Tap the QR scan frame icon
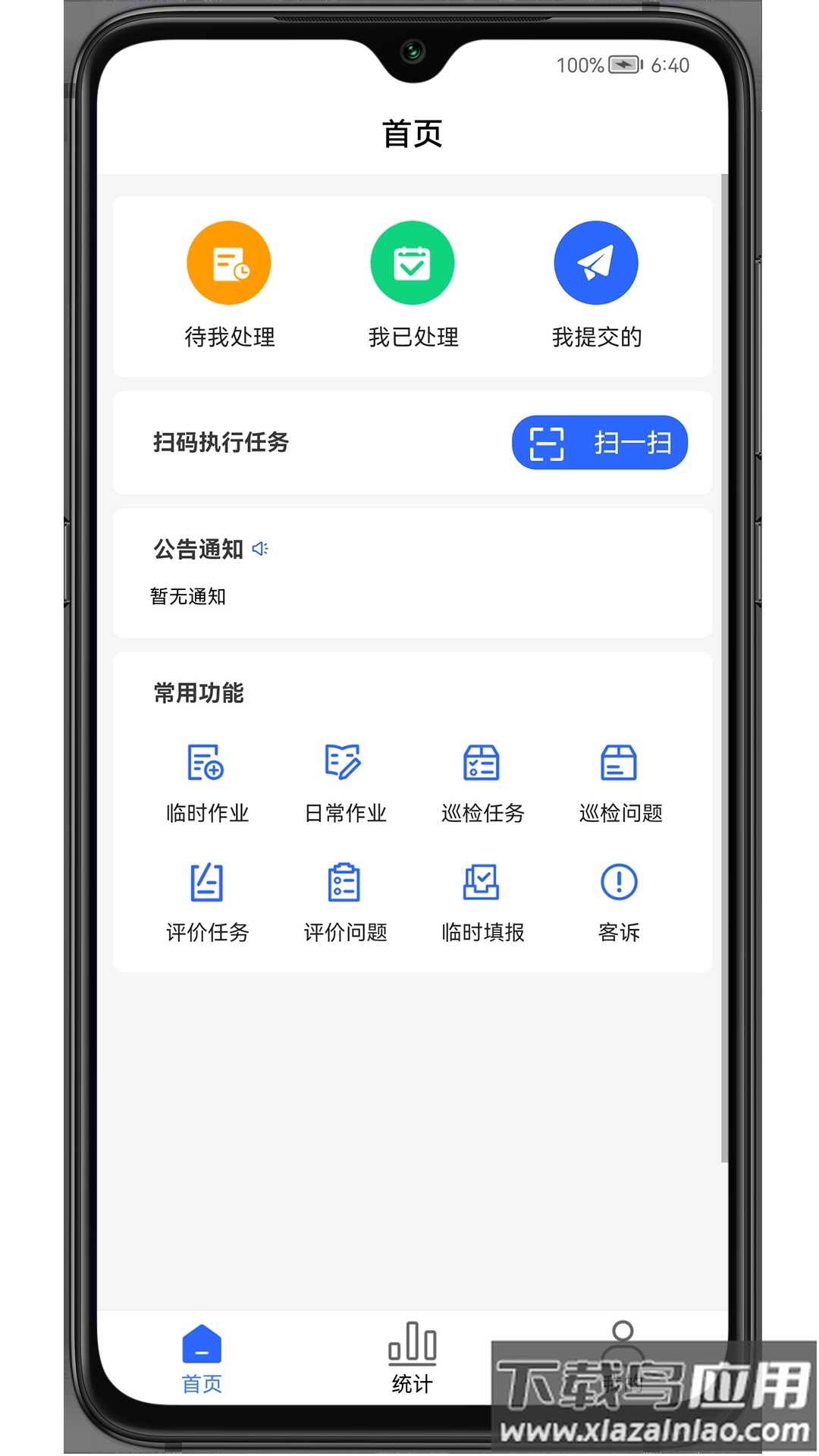Screen dimensions: 819x1456 [547, 443]
